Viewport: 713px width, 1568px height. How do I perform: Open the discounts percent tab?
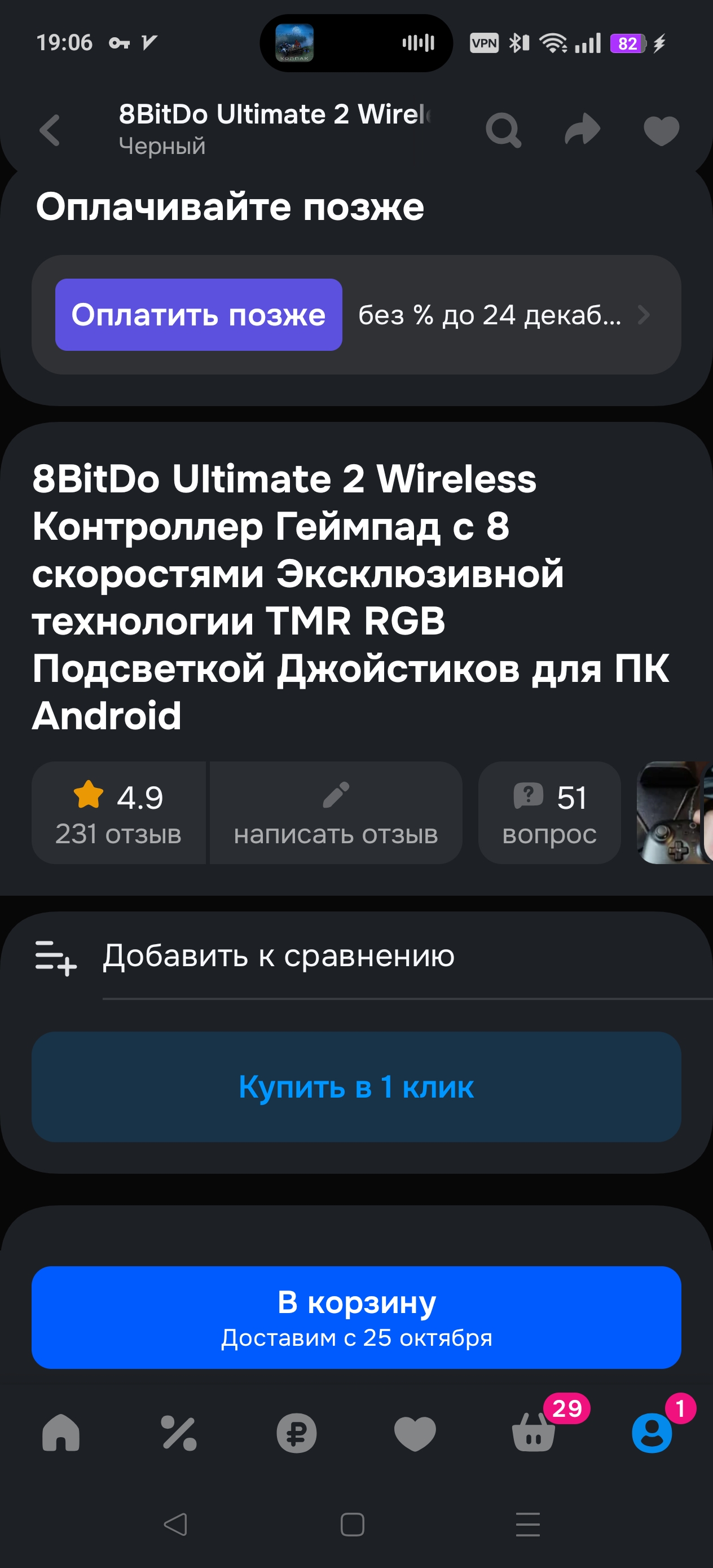click(x=178, y=1433)
